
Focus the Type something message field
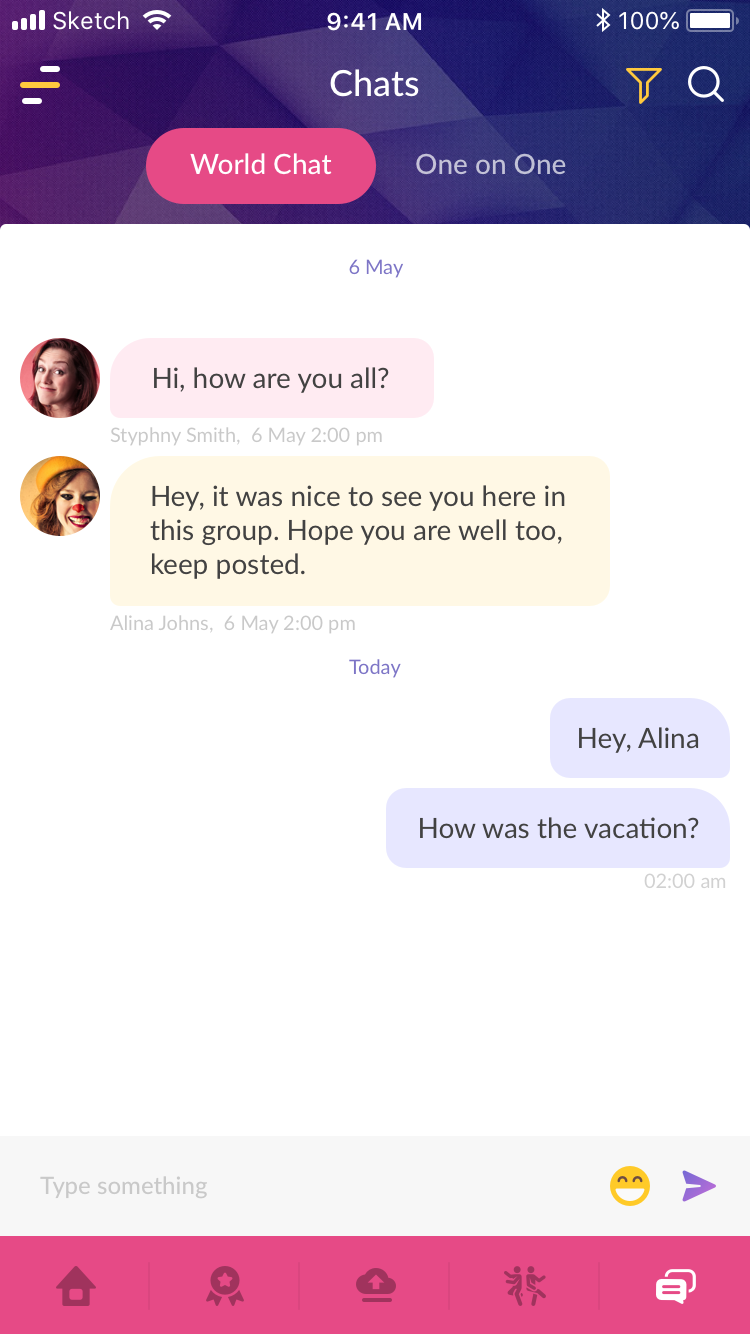(x=300, y=1186)
